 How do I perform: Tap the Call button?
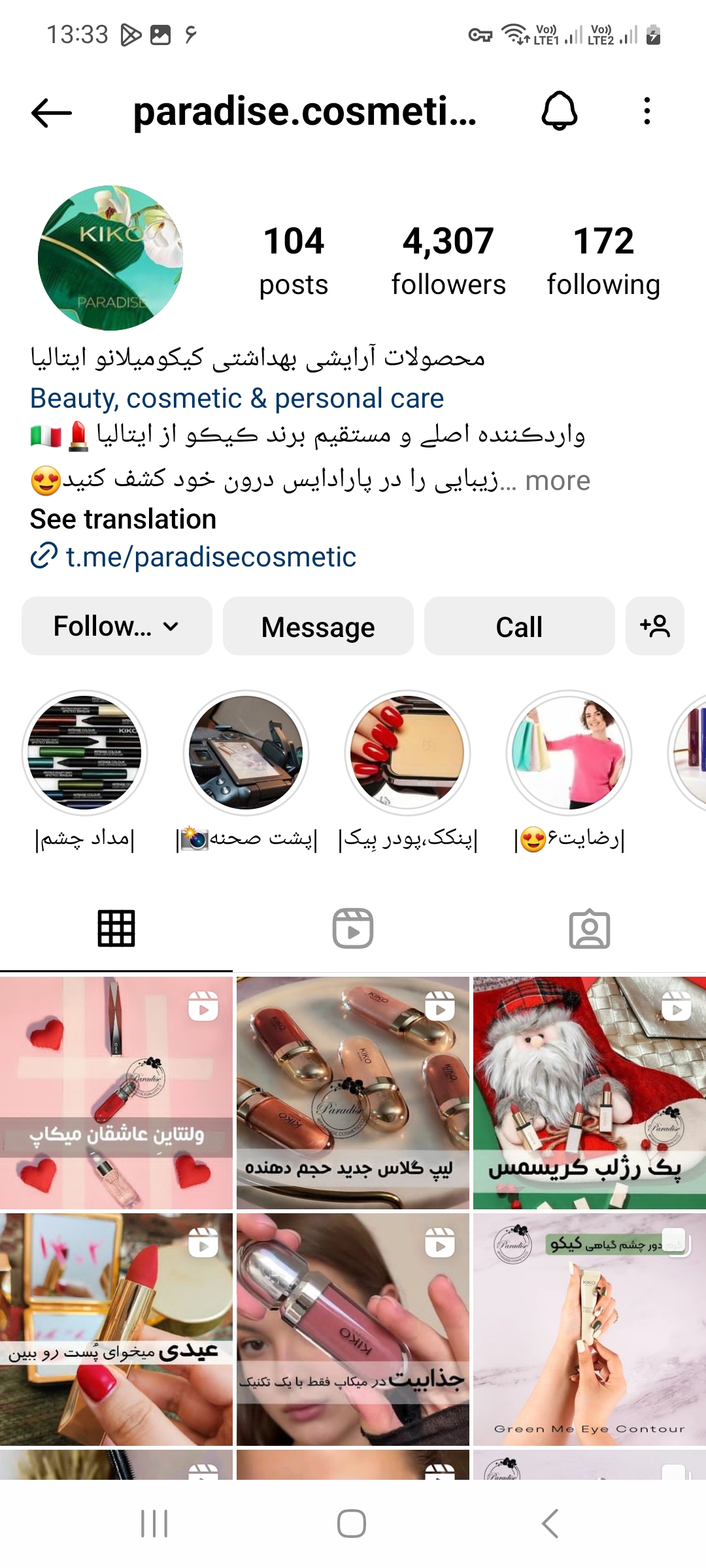[519, 627]
